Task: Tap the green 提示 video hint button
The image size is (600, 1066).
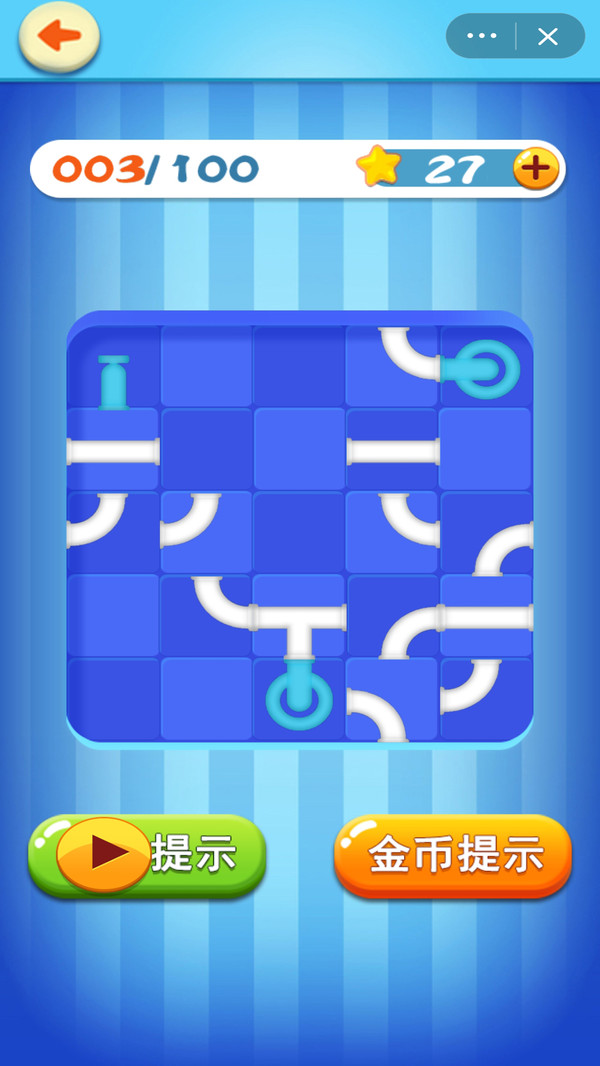Action: click(147, 855)
